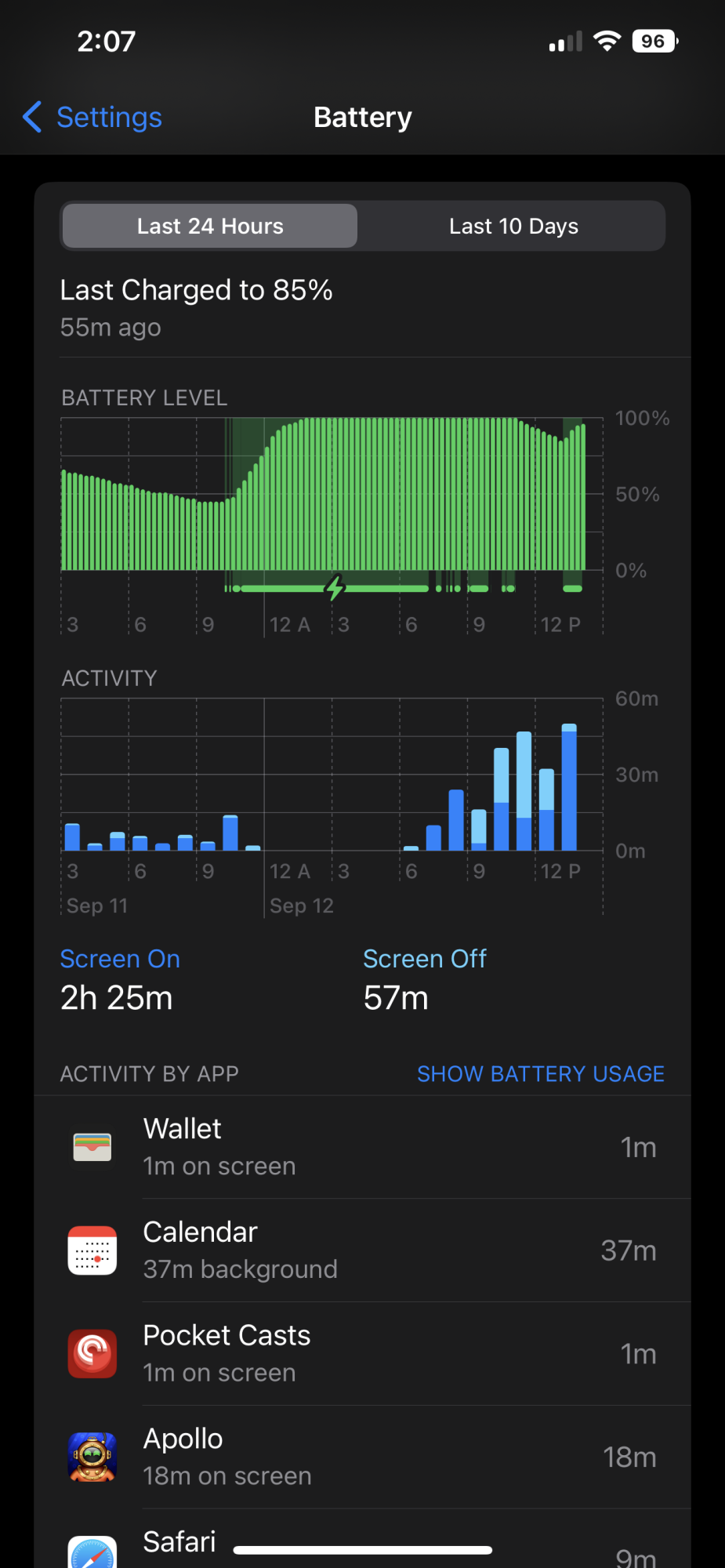The width and height of the screenshot is (725, 1568).
Task: Tap Show Battery Usage link
Action: 540,1074
